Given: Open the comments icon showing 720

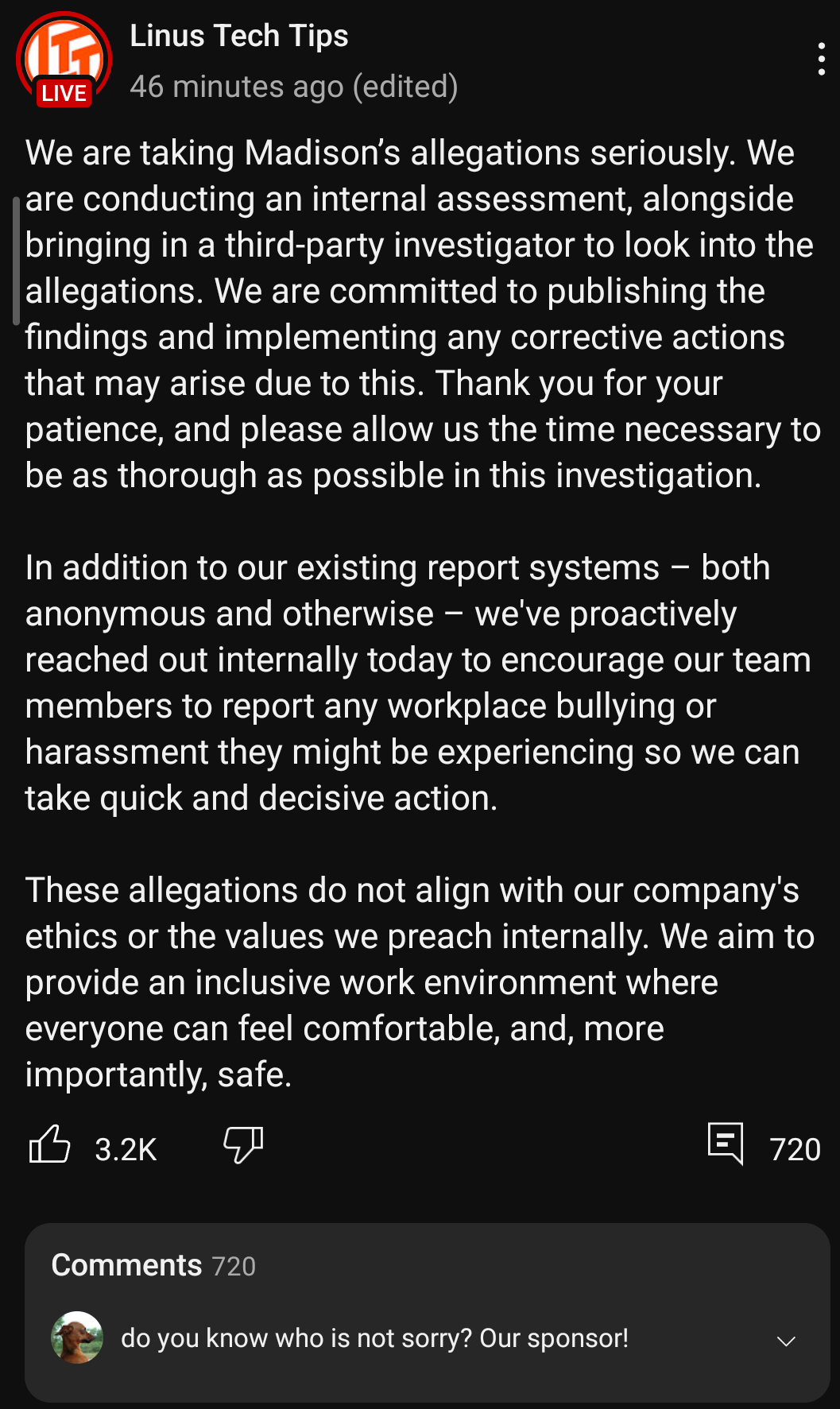Looking at the screenshot, I should tap(726, 1144).
